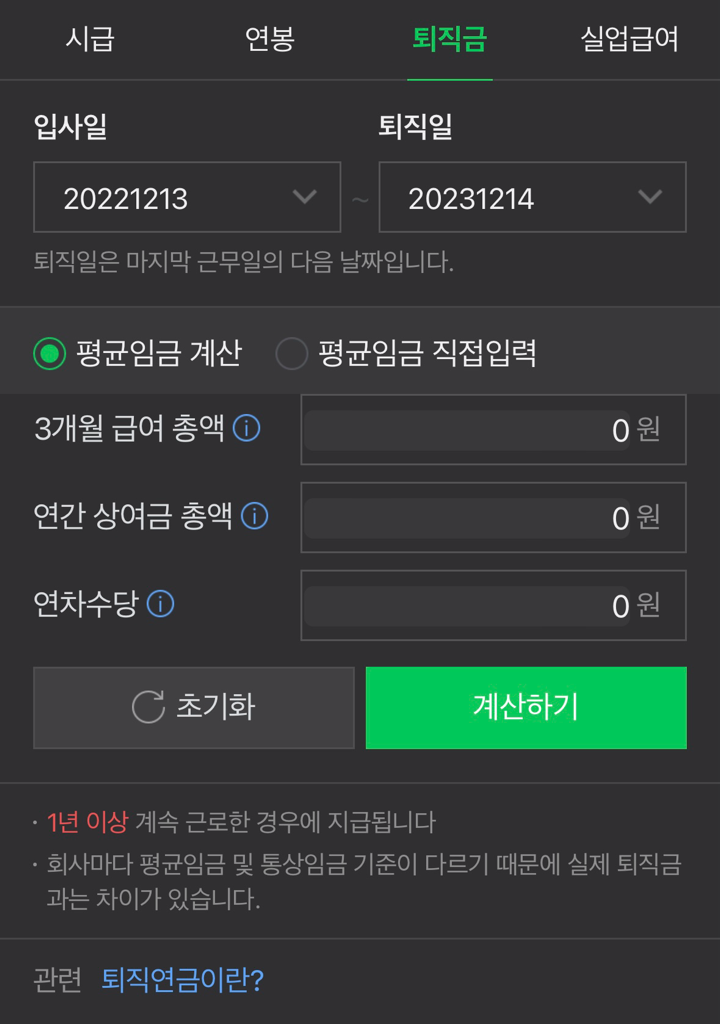
Task: Select the 퇴직금 tab
Action: [449, 40]
